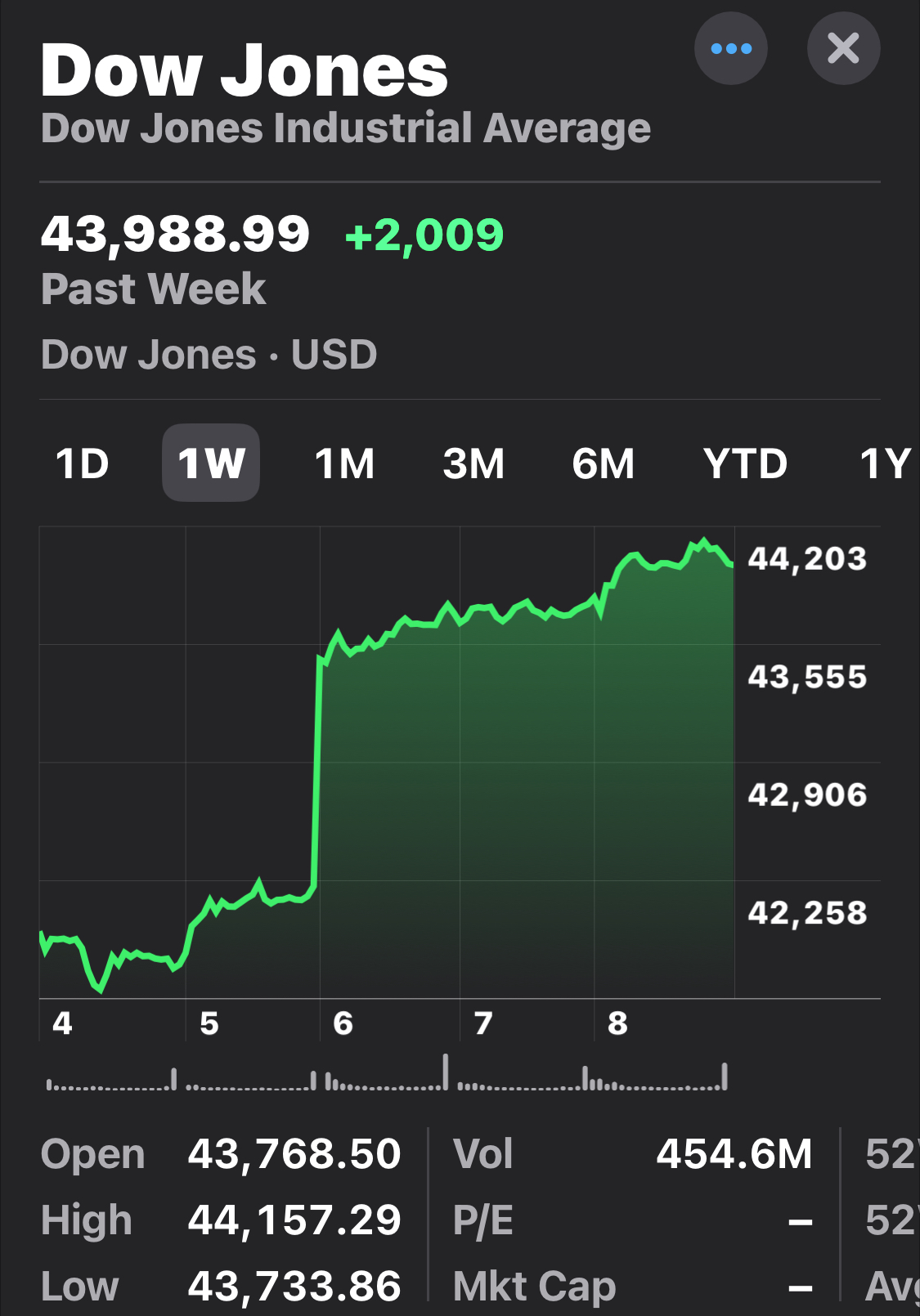The height and width of the screenshot is (1316, 920).
Task: Open the three-dot more options menu
Action: click(730, 49)
